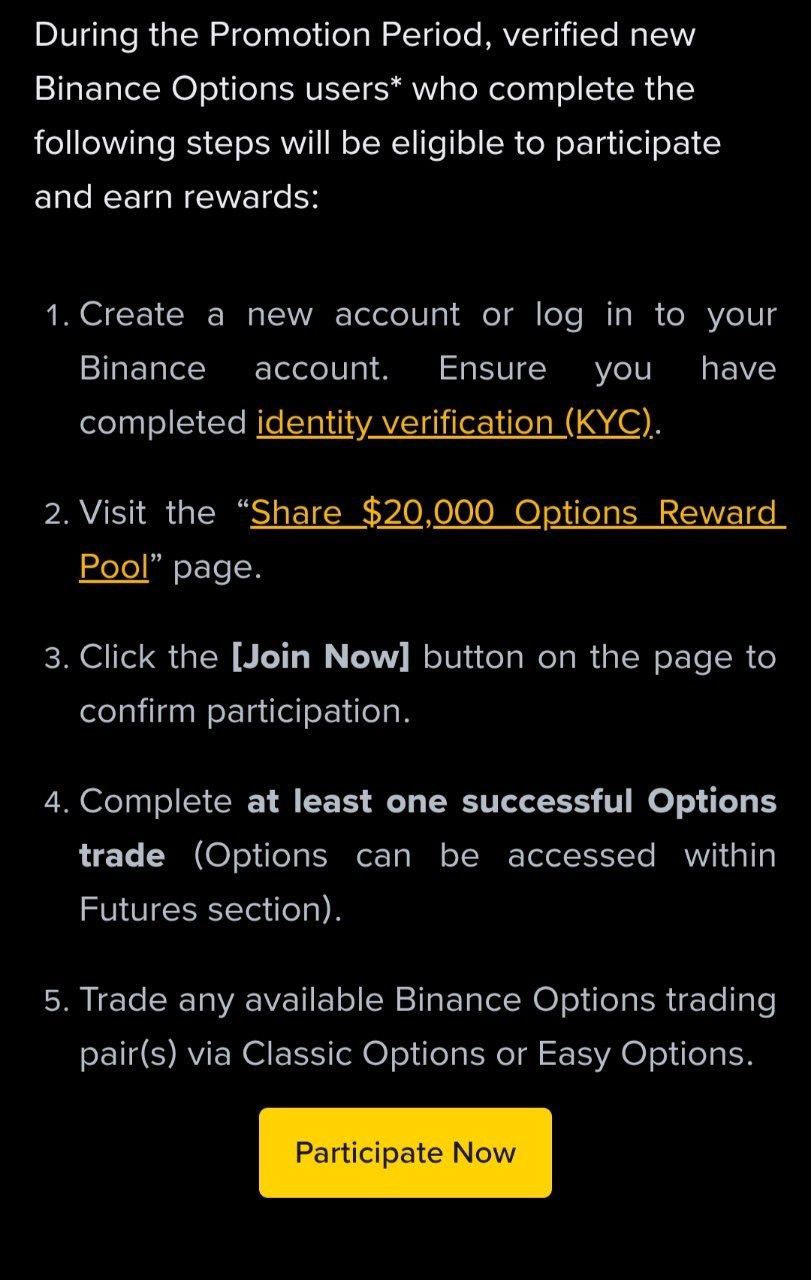Open the Share $20,000 Options Reward Pool link

point(515,513)
